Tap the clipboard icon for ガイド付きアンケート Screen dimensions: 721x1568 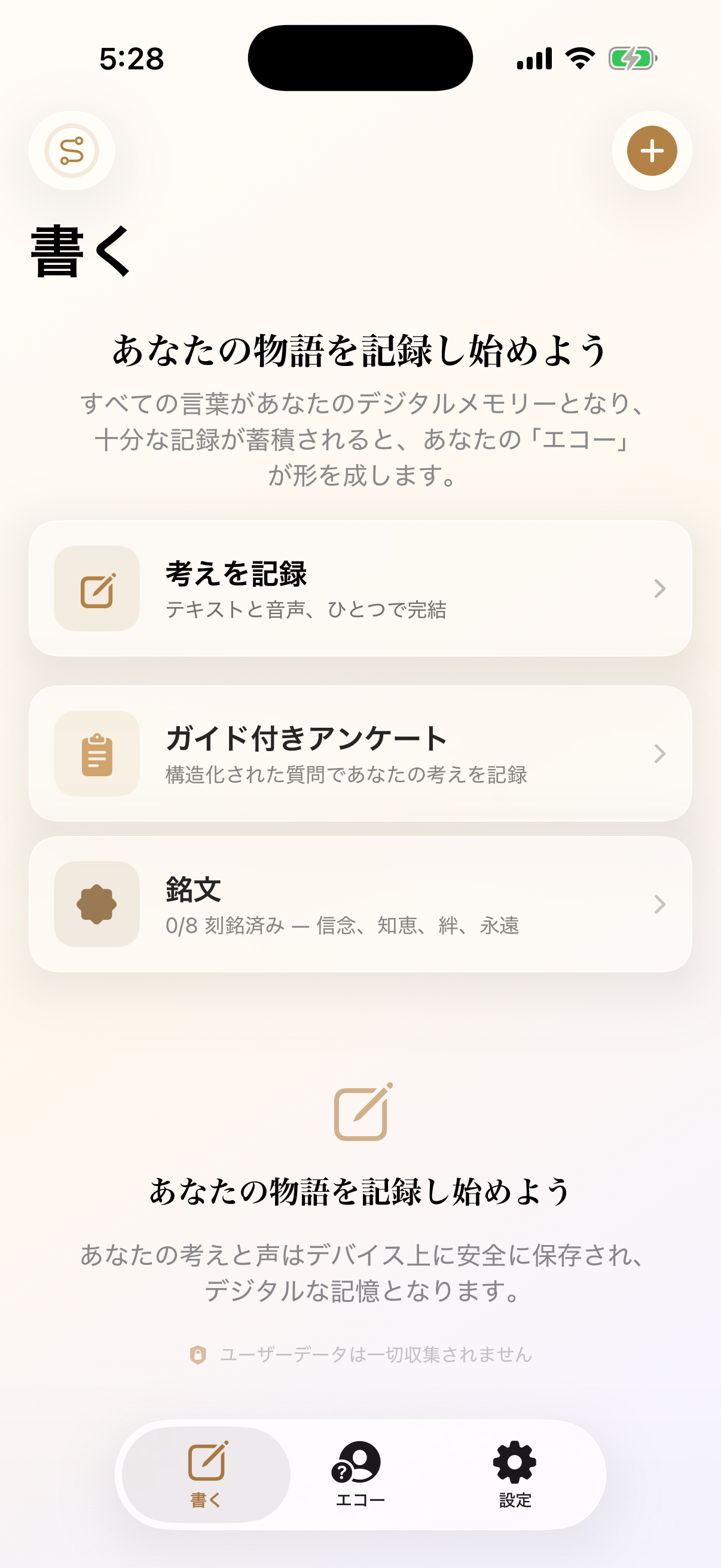coord(97,755)
